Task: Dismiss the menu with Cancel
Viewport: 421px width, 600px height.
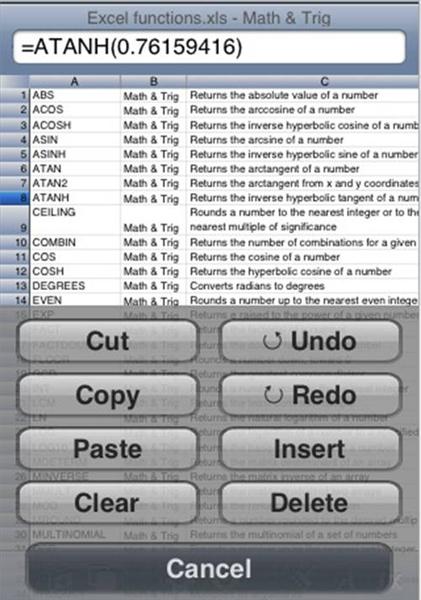Action: [x=209, y=568]
